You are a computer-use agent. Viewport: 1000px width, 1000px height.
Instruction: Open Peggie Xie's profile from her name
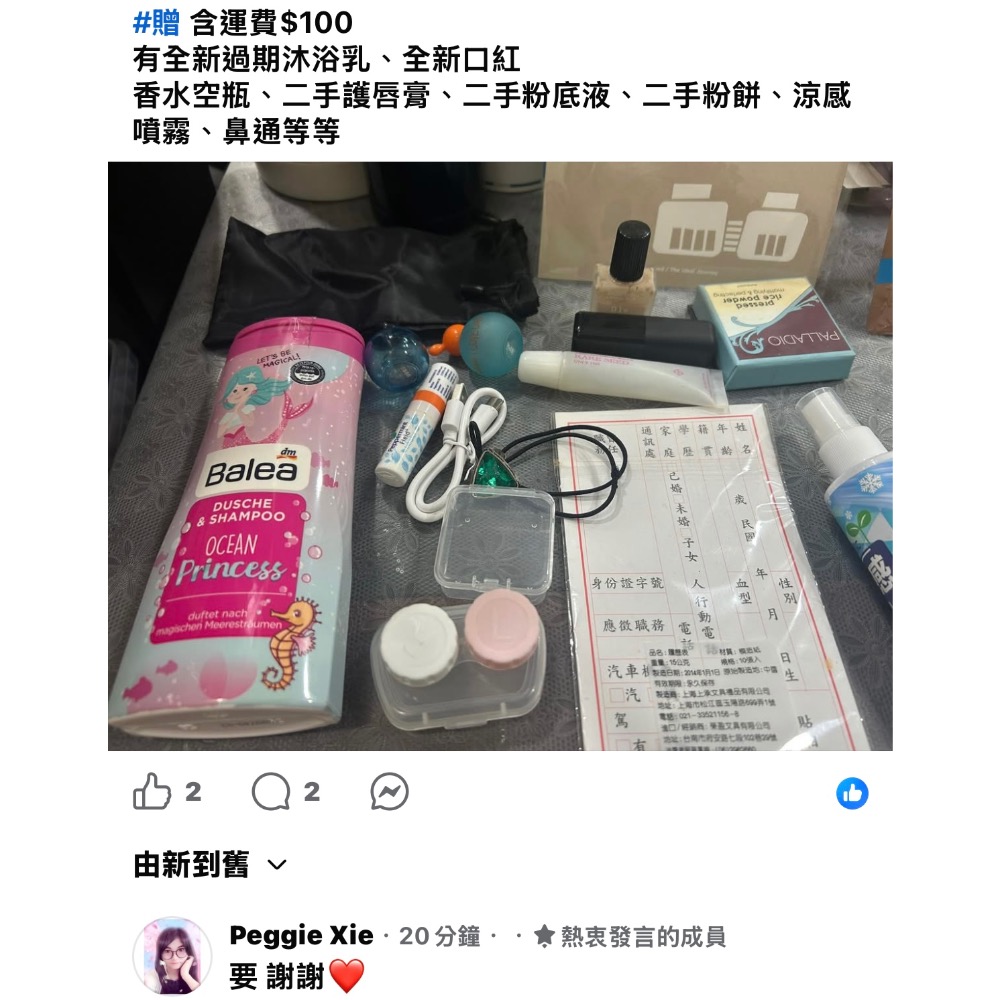pos(301,936)
